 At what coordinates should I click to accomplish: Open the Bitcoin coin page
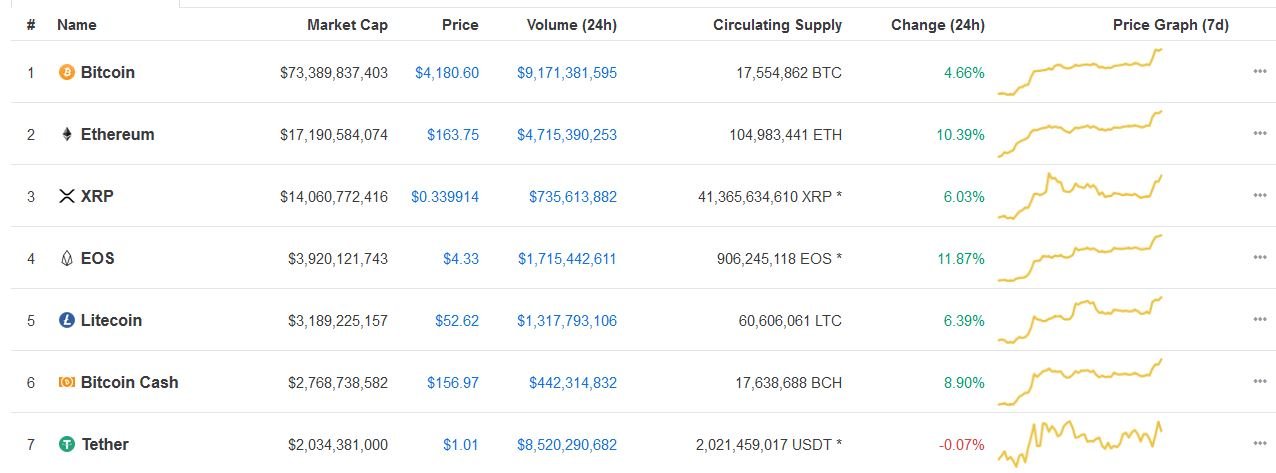tap(107, 72)
